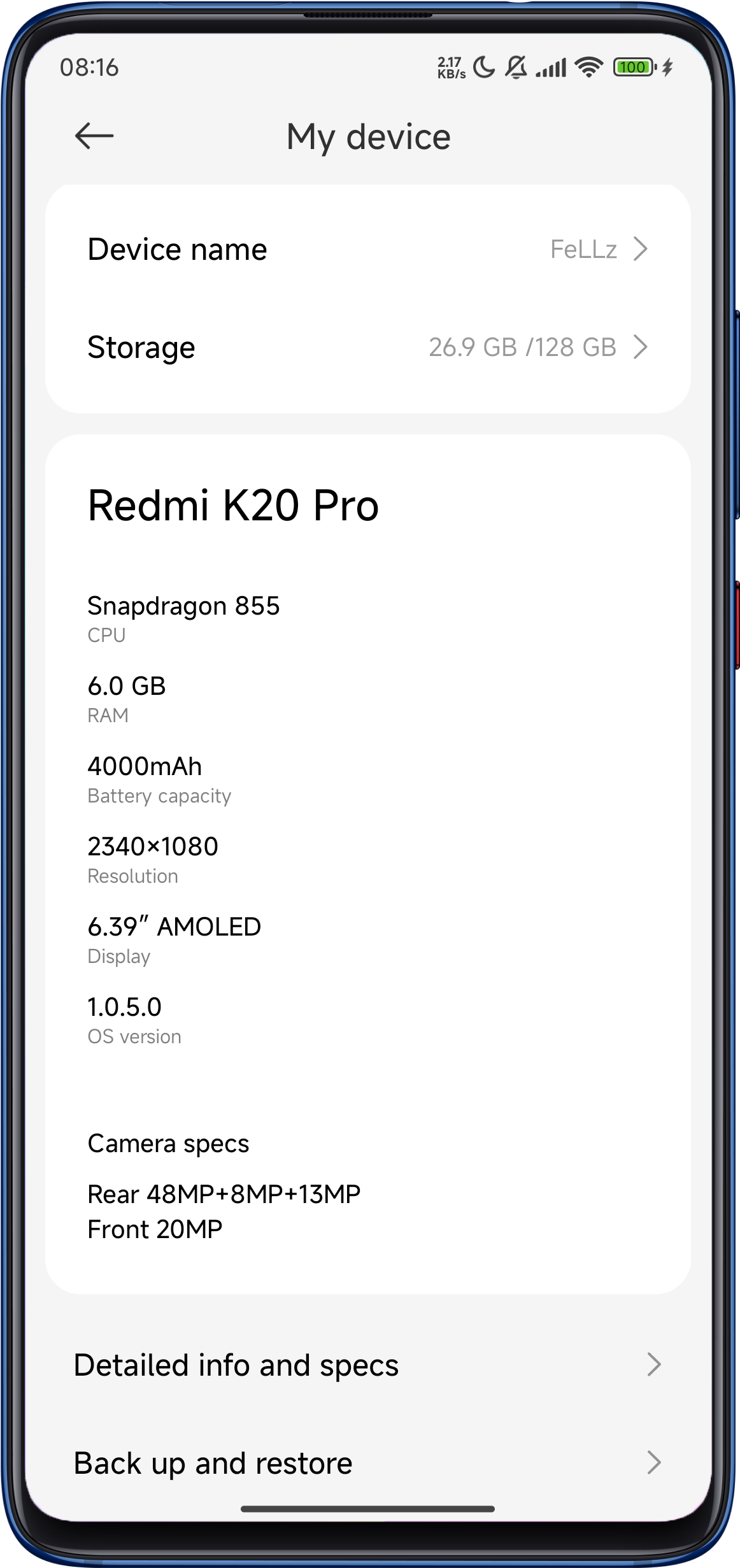Open Device name setting
This screenshot has width=740, height=1568.
point(367,249)
